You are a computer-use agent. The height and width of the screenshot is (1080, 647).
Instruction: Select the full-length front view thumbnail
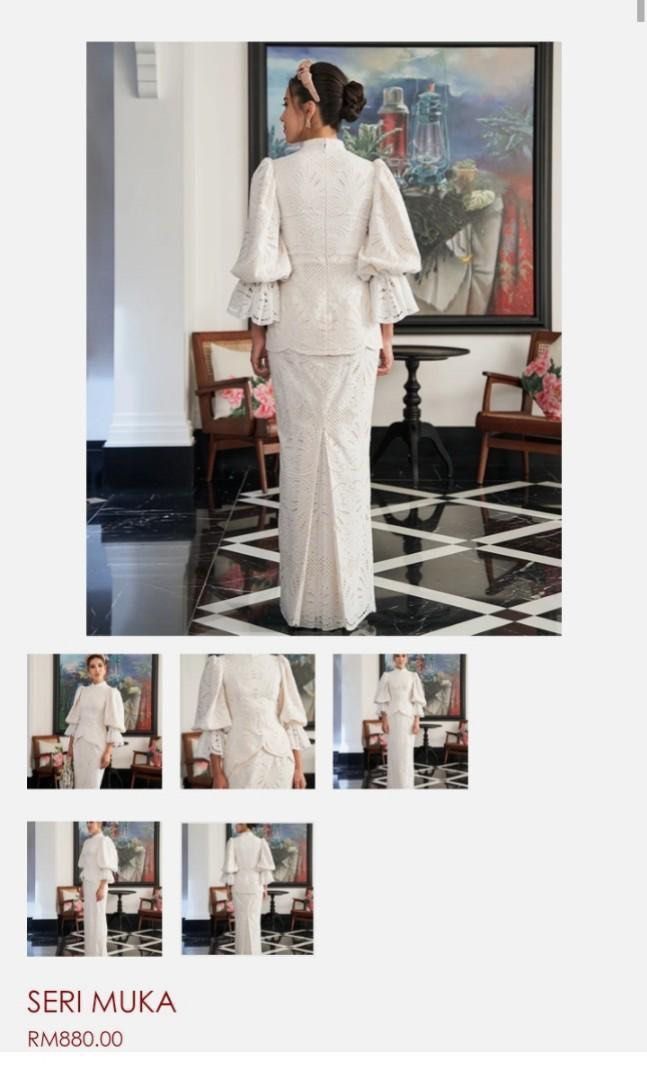pyautogui.click(x=400, y=721)
